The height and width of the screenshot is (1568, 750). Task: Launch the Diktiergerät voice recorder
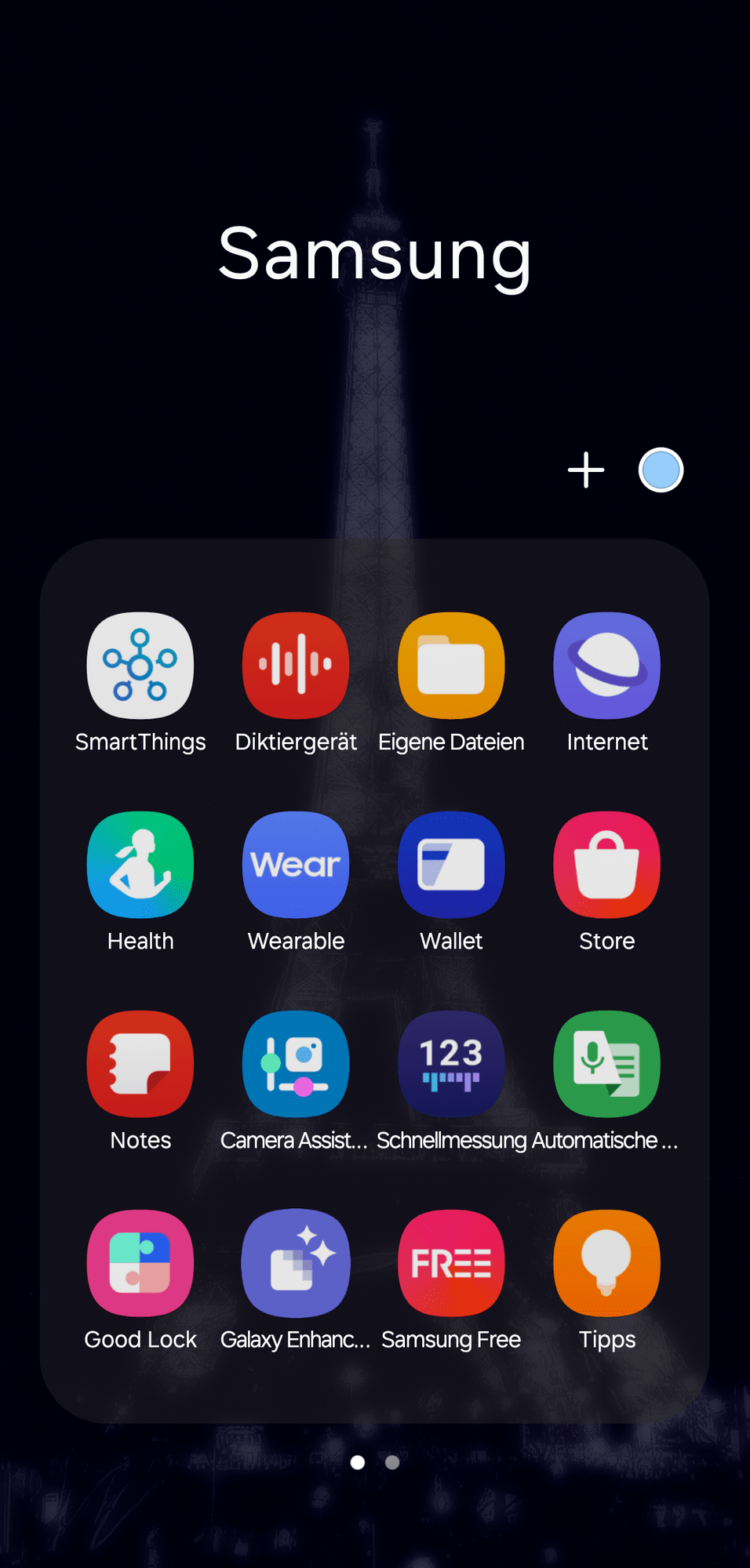click(x=296, y=666)
